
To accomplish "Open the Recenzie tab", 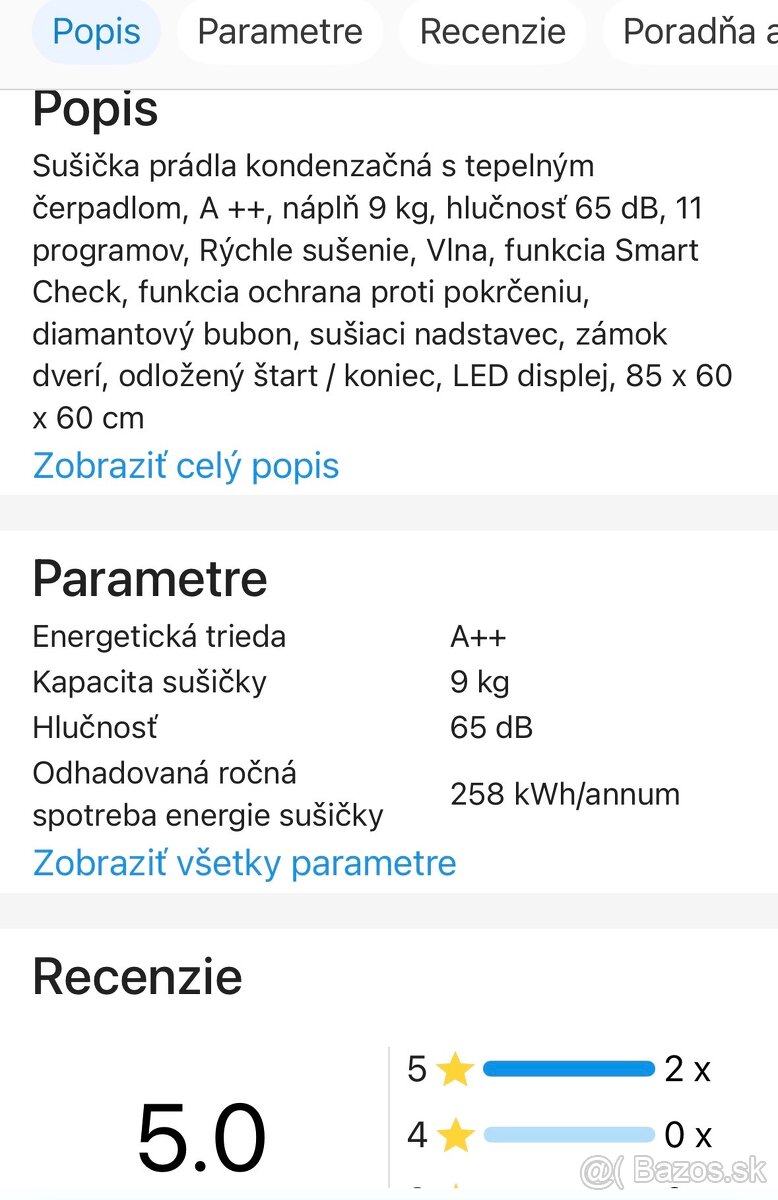I will coord(491,31).
